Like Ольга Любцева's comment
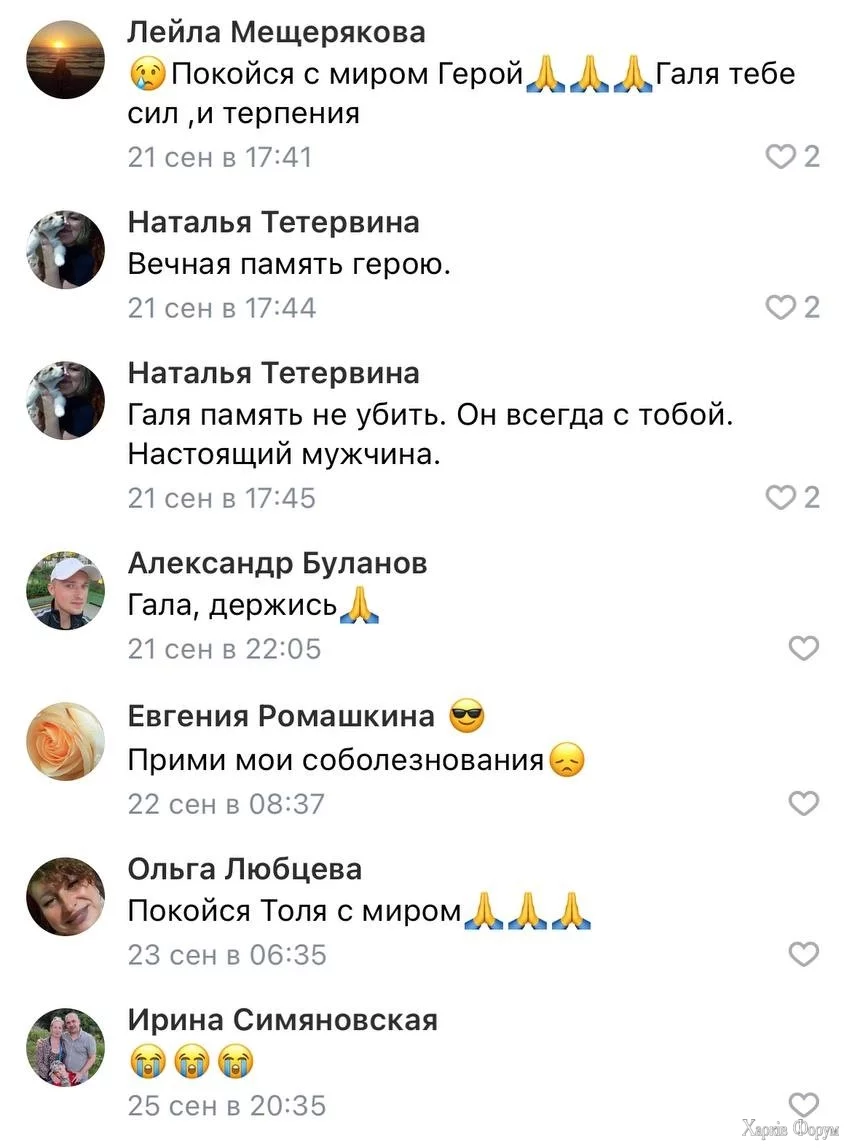The height and width of the screenshot is (1148, 852). (803, 954)
